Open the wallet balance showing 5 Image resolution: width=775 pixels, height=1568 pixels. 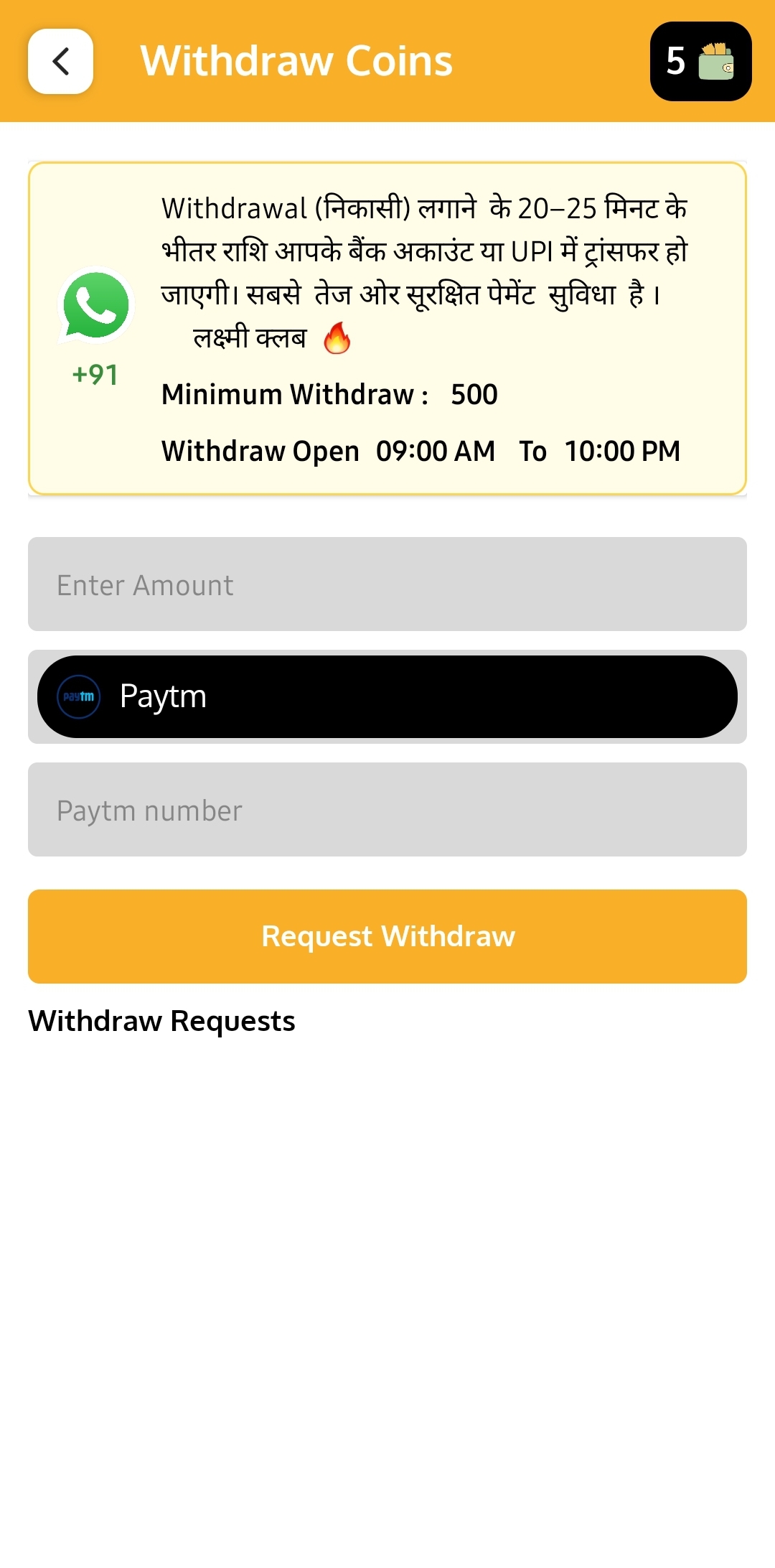click(x=700, y=62)
